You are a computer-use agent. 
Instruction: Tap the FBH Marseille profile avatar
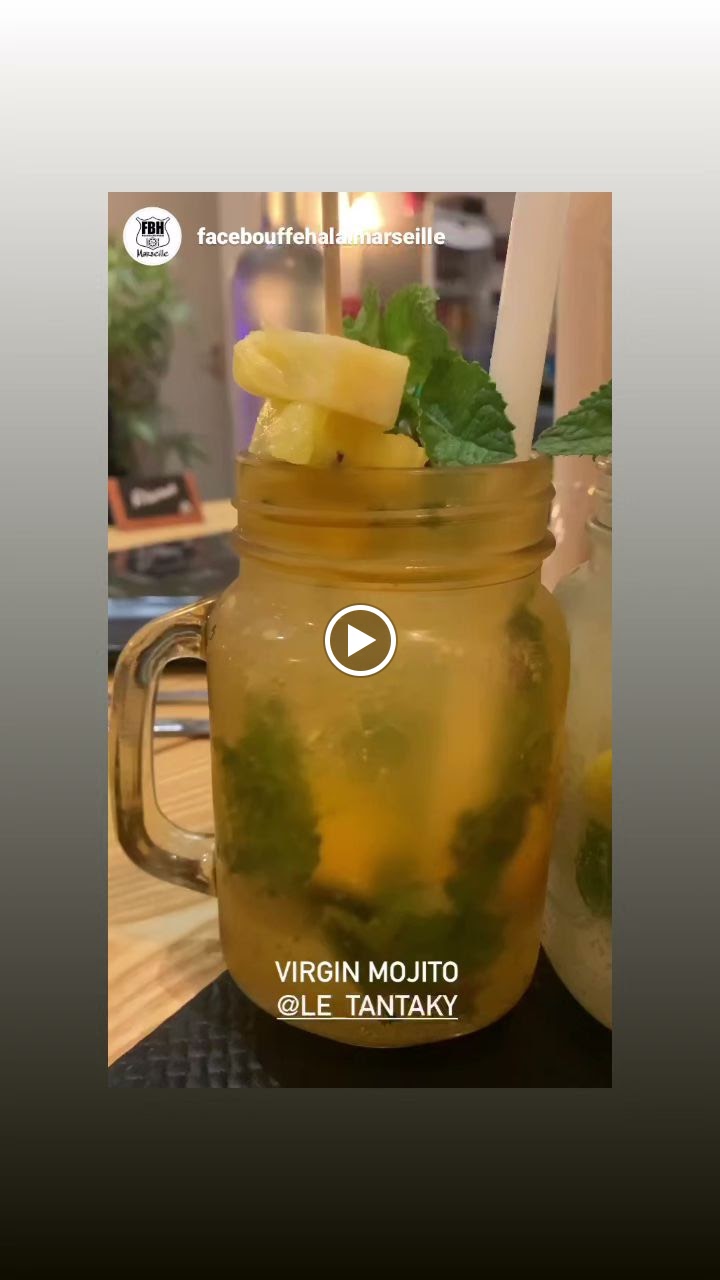[x=152, y=236]
